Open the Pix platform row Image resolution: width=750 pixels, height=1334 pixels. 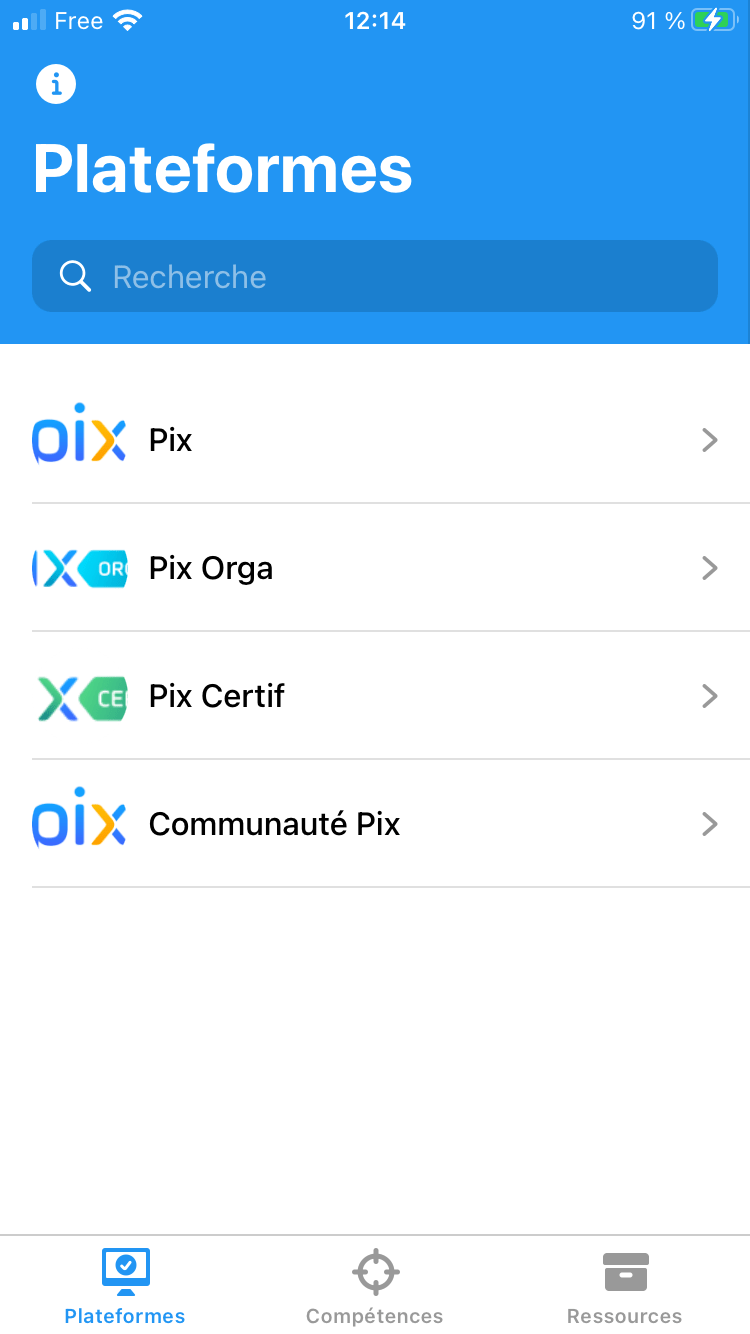375,440
